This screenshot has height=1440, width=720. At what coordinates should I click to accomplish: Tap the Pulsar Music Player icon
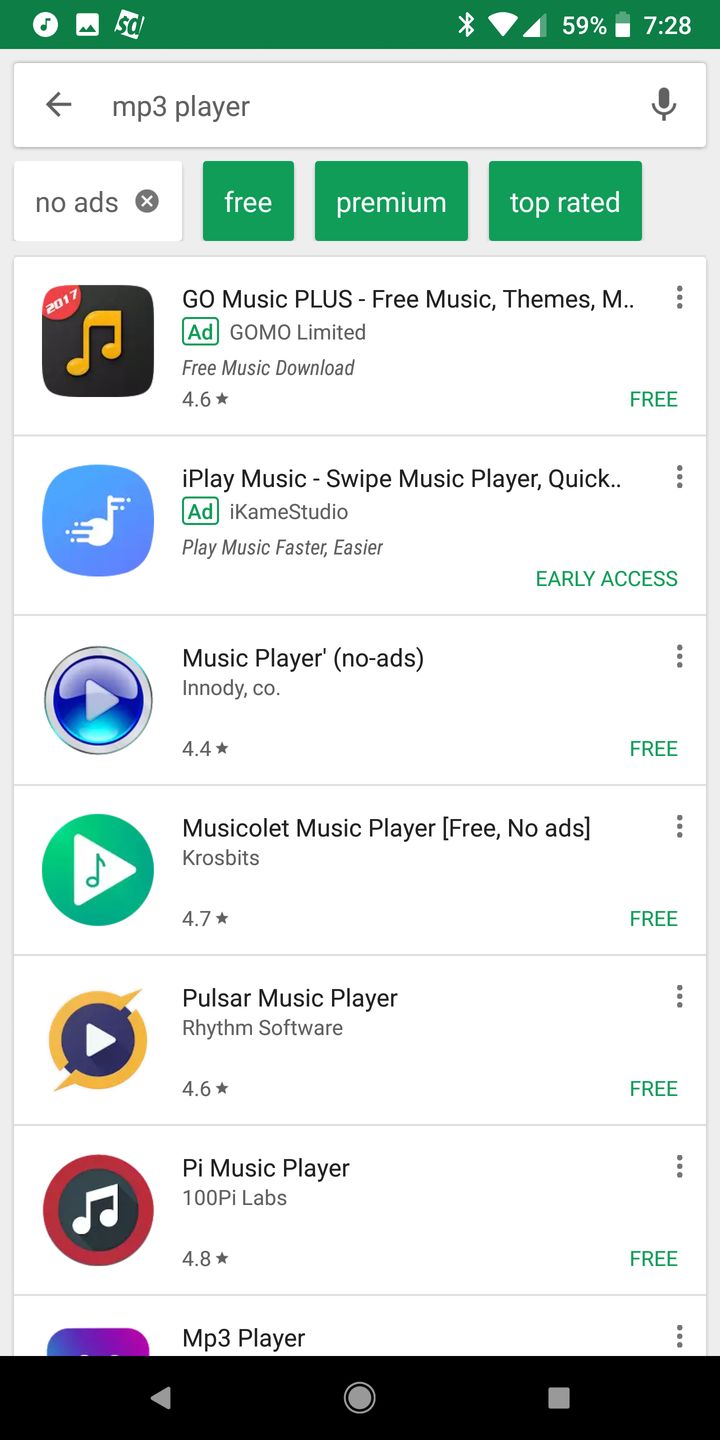click(x=97, y=1039)
